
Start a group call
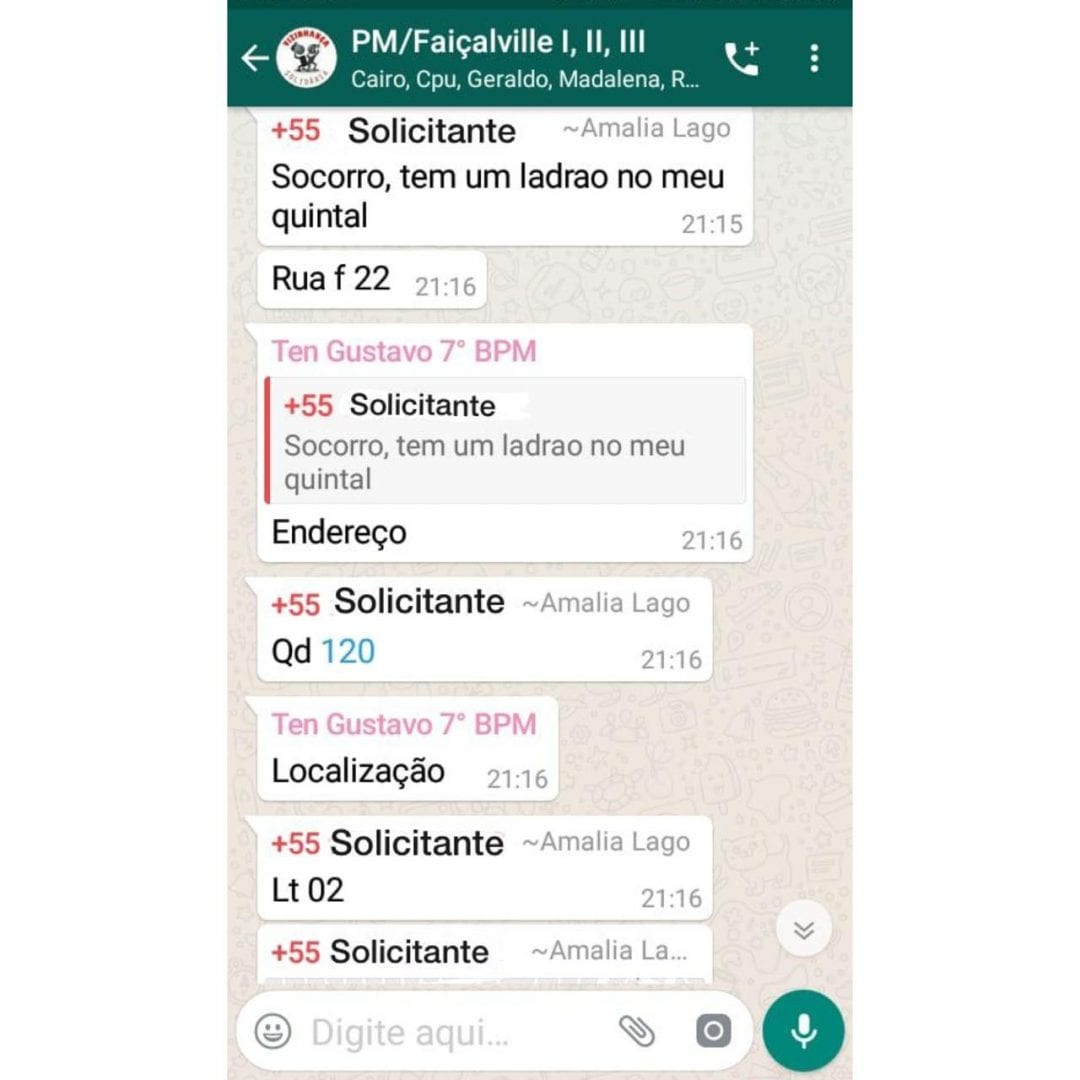click(x=742, y=59)
